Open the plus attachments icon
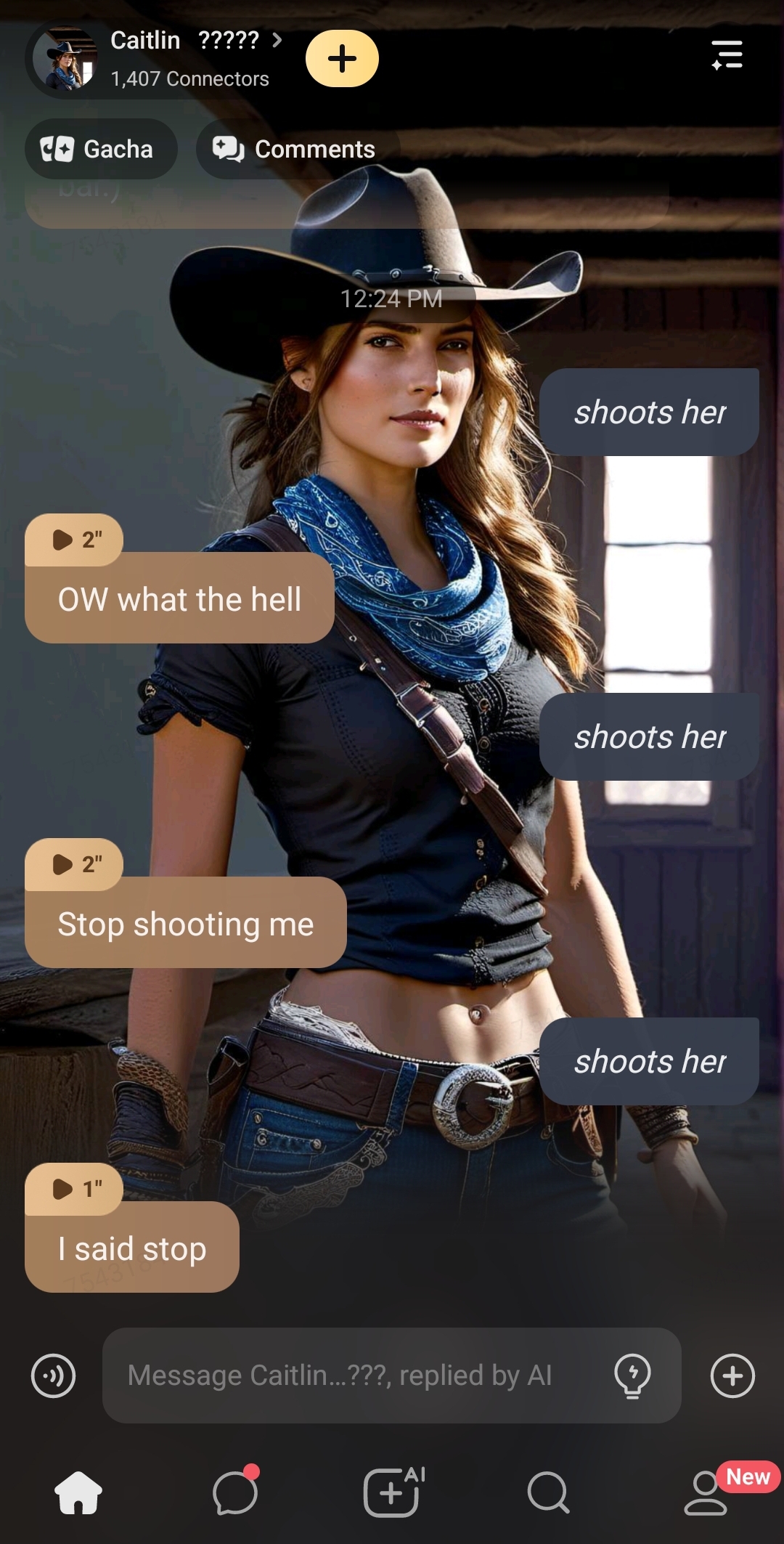 point(732,1376)
